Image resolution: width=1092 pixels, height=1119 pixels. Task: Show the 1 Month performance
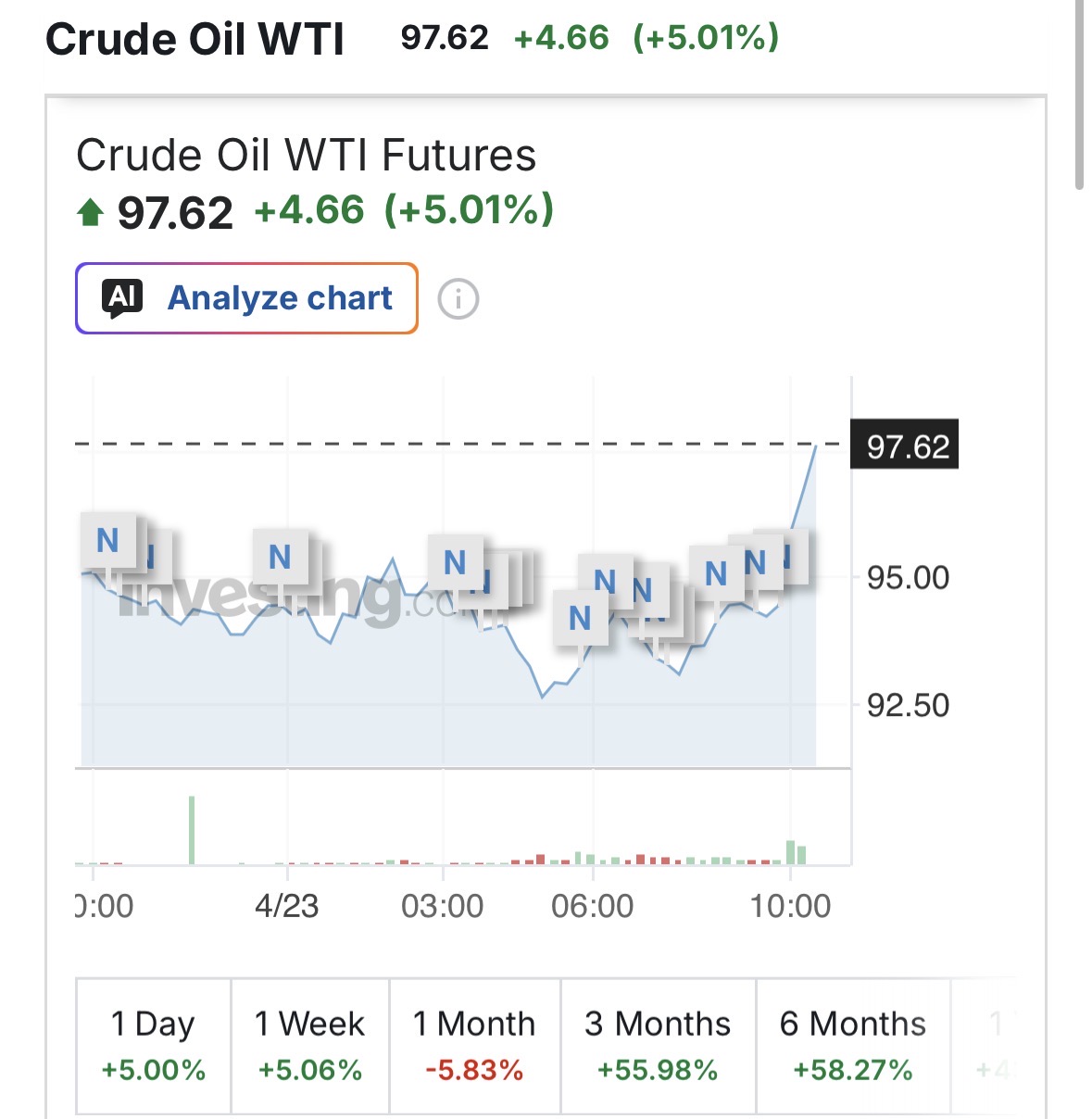(474, 1046)
